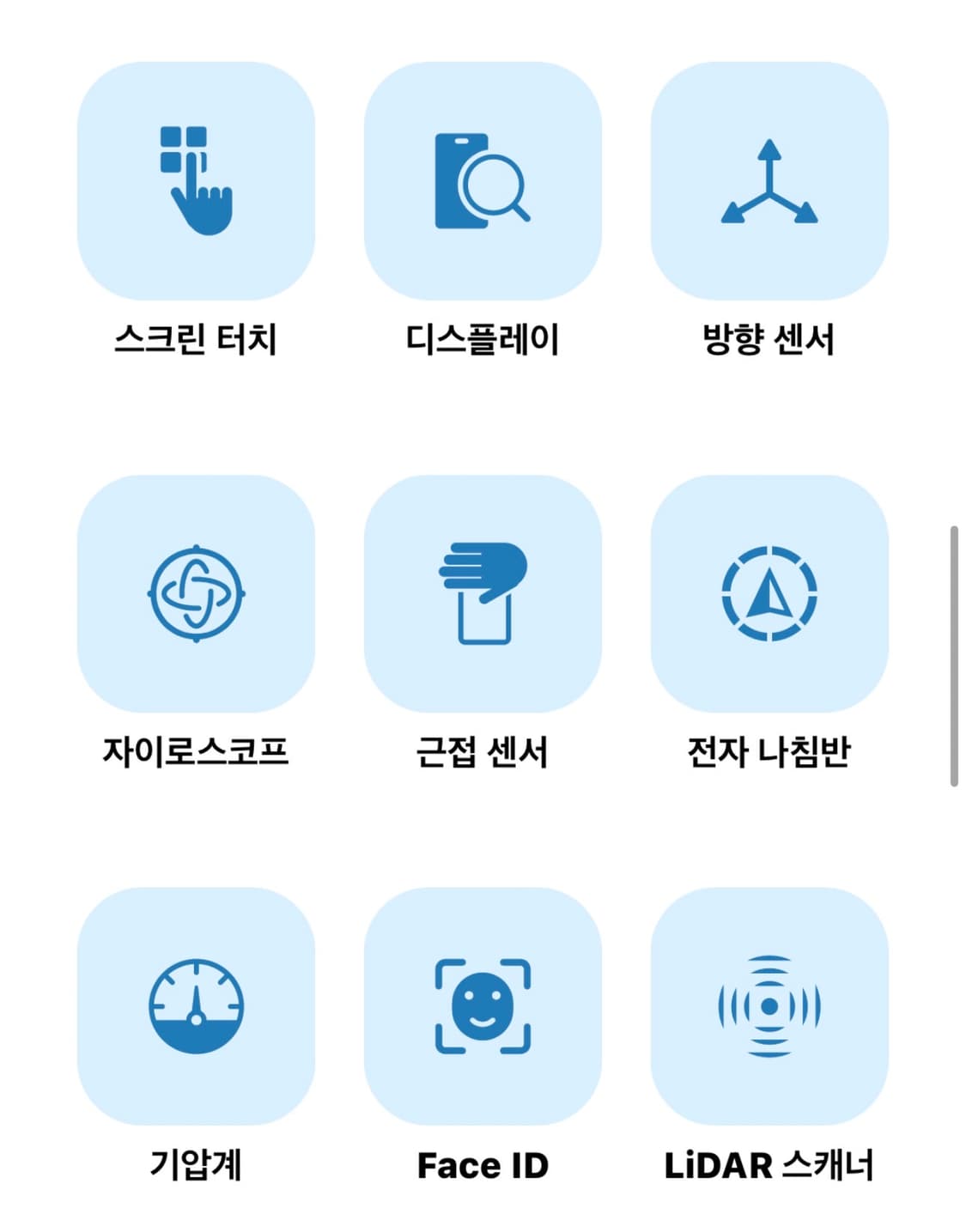Select the 방향 센서 text label

click(x=771, y=337)
